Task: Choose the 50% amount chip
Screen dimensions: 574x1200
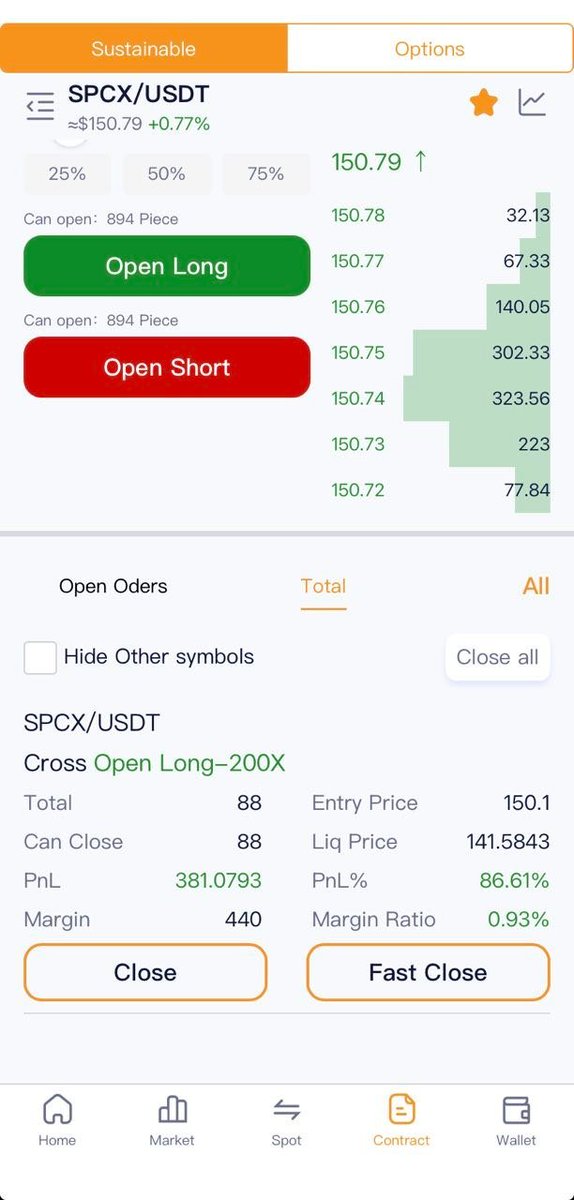Action: tap(167, 174)
